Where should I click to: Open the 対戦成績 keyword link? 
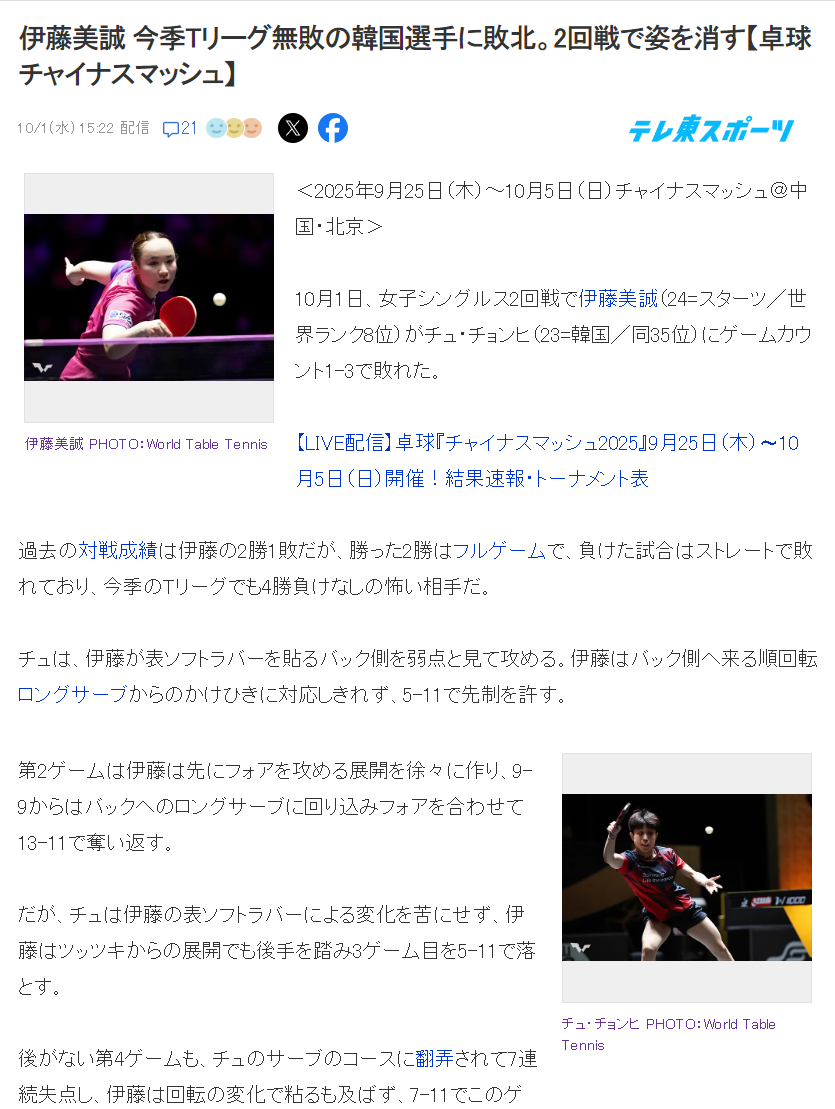pos(116,550)
